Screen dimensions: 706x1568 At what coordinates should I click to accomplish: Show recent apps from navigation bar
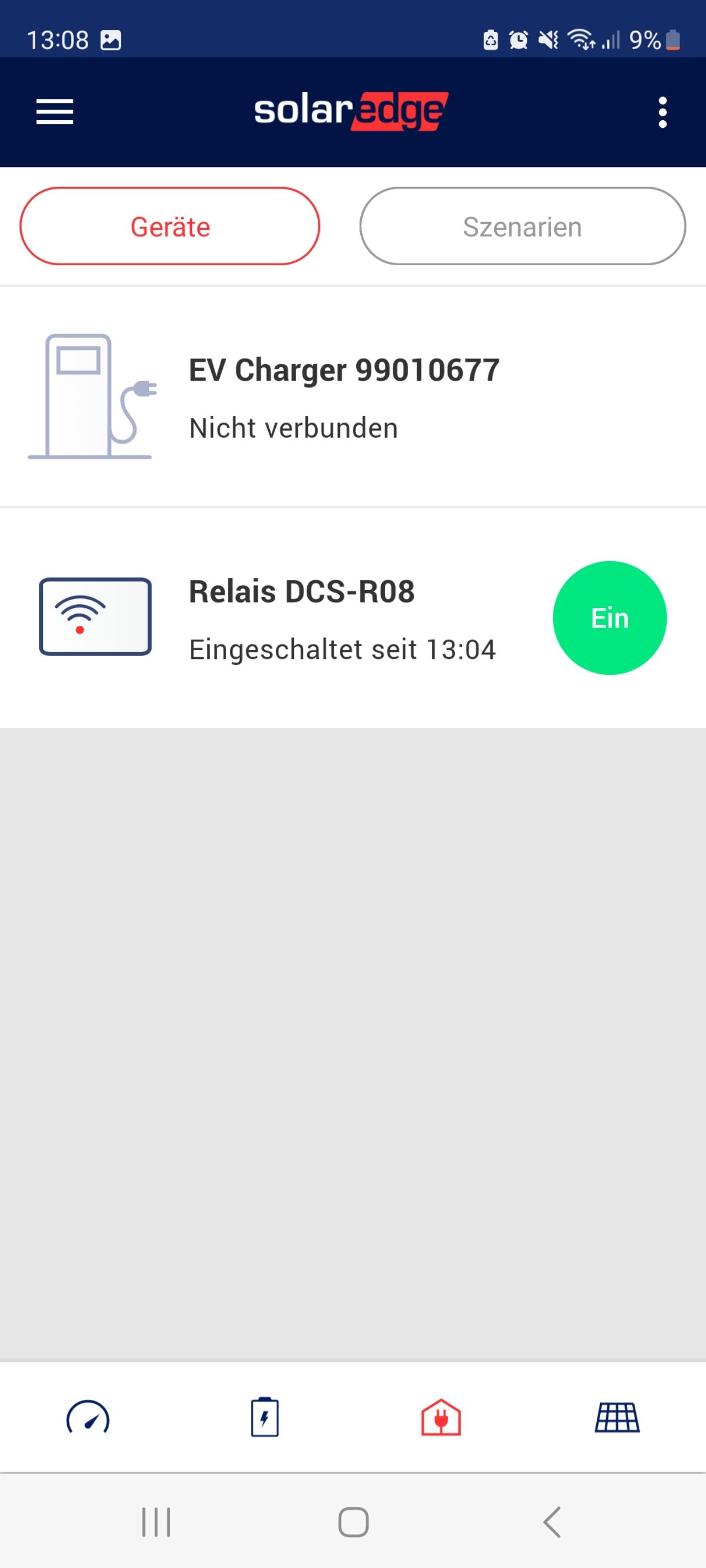pyautogui.click(x=156, y=1522)
